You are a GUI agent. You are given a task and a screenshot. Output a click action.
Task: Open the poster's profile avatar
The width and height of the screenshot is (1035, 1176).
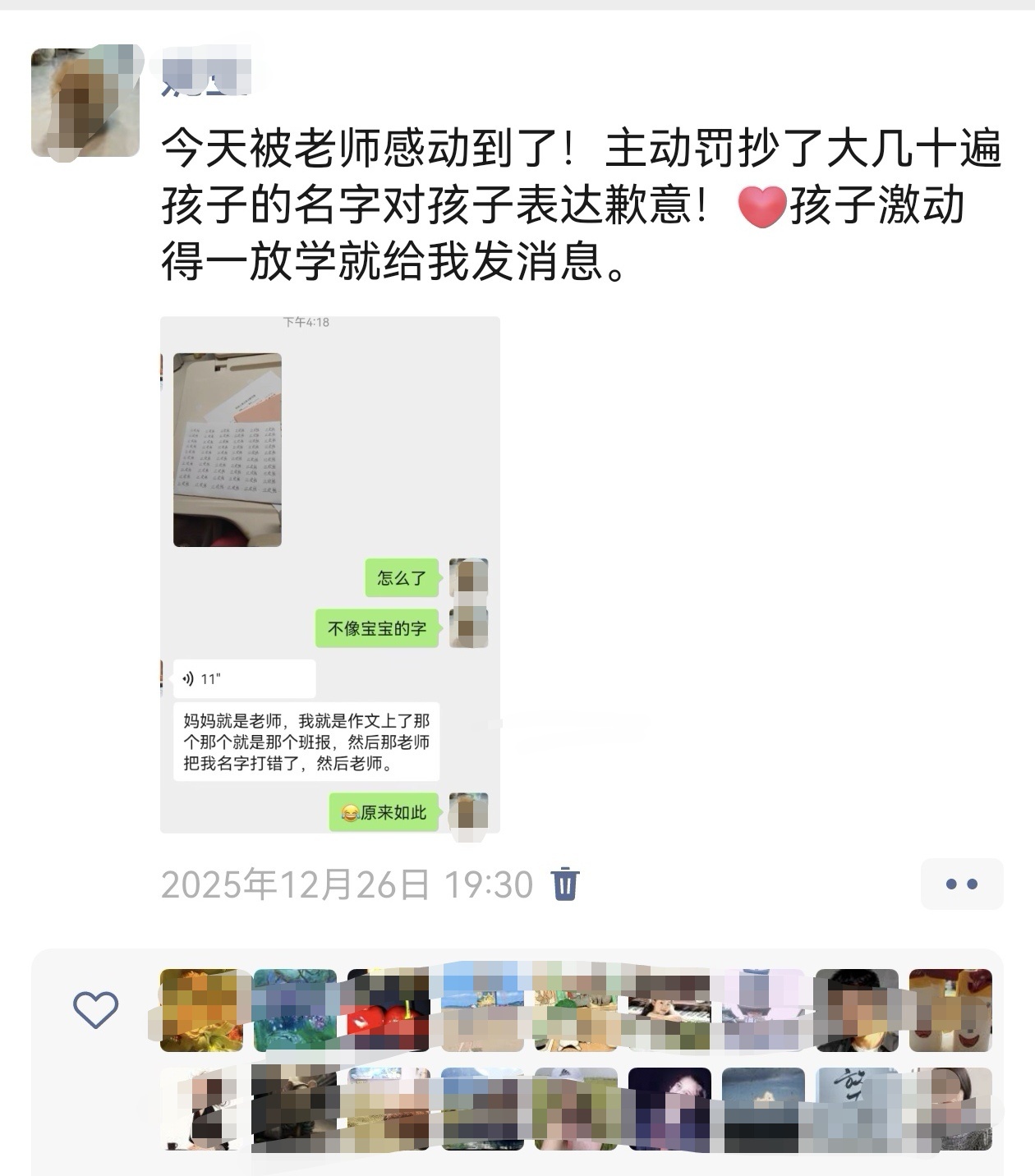click(x=85, y=102)
